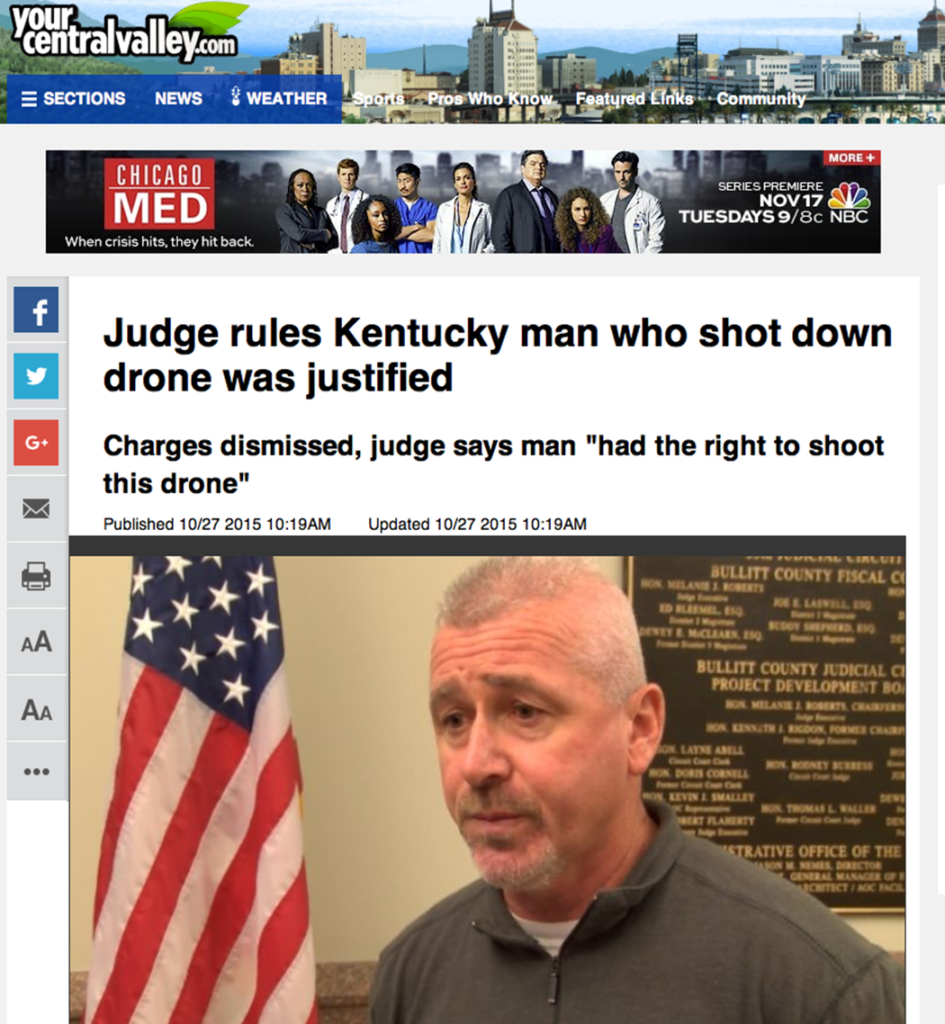Email this article
This screenshot has width=945, height=1024.
coord(36,509)
